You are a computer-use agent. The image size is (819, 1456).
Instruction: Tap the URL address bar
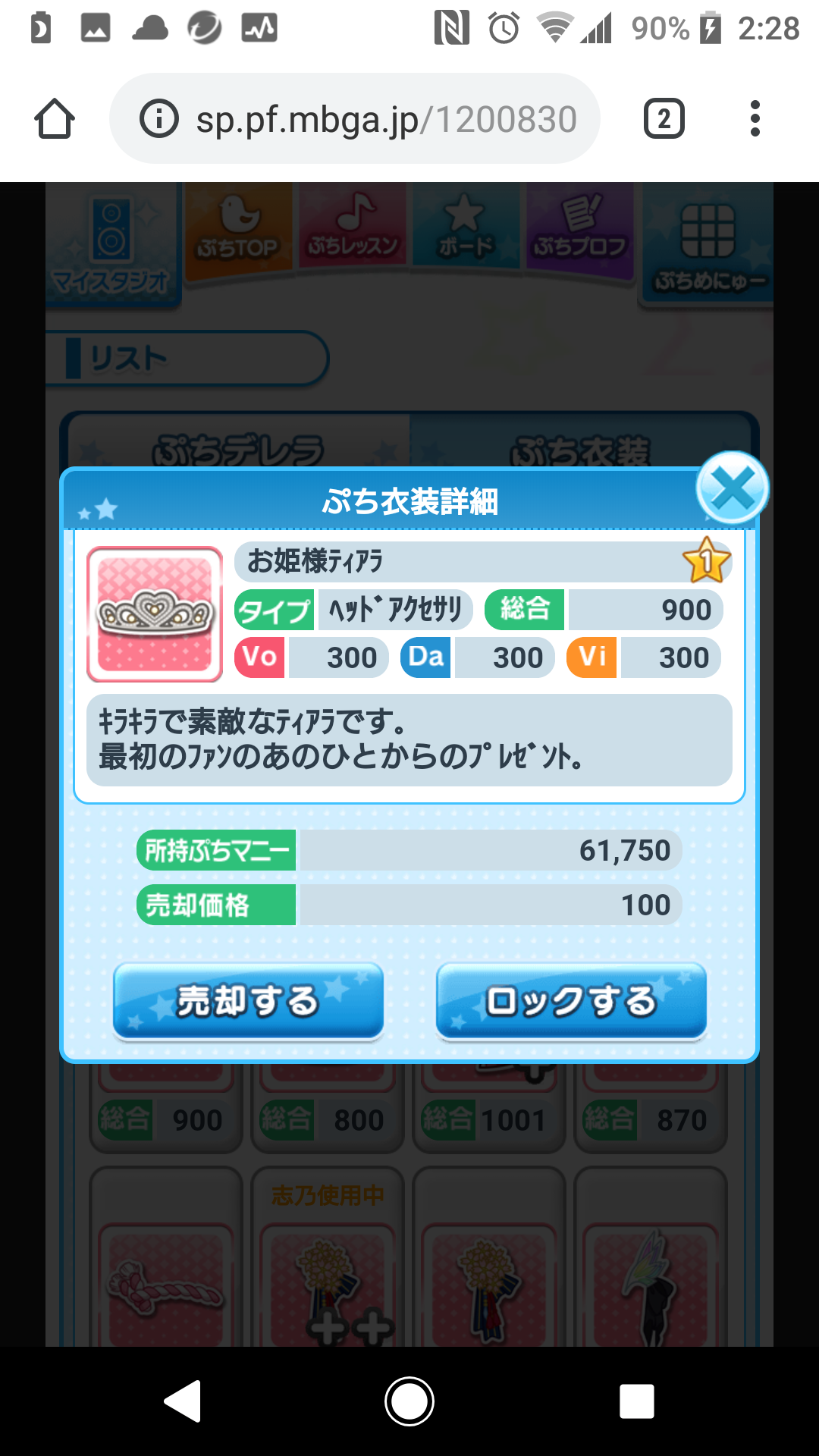click(355, 119)
